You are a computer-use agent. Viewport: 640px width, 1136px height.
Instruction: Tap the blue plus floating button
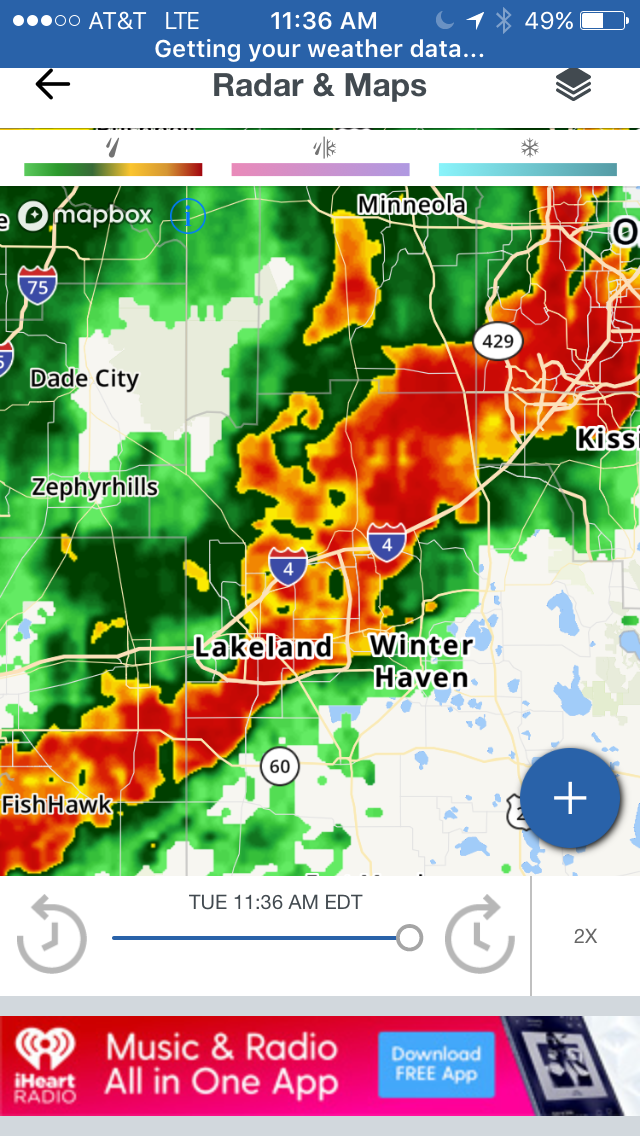570,798
